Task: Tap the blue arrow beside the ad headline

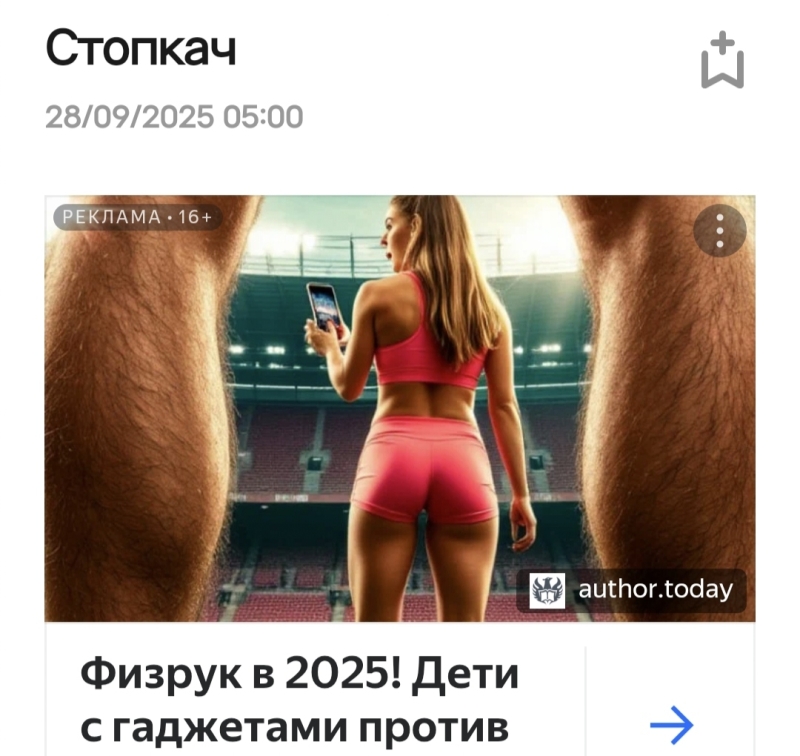Action: click(670, 724)
